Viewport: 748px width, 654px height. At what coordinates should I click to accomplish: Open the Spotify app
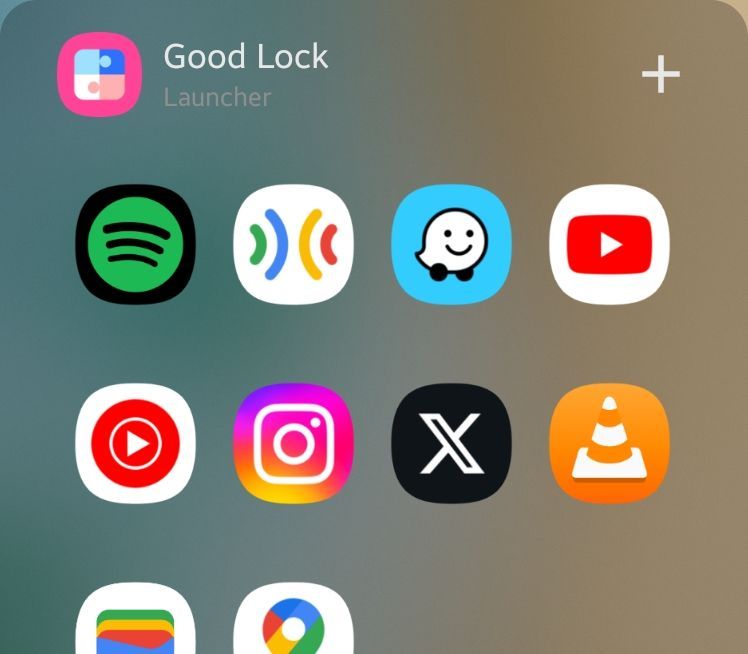coord(135,244)
